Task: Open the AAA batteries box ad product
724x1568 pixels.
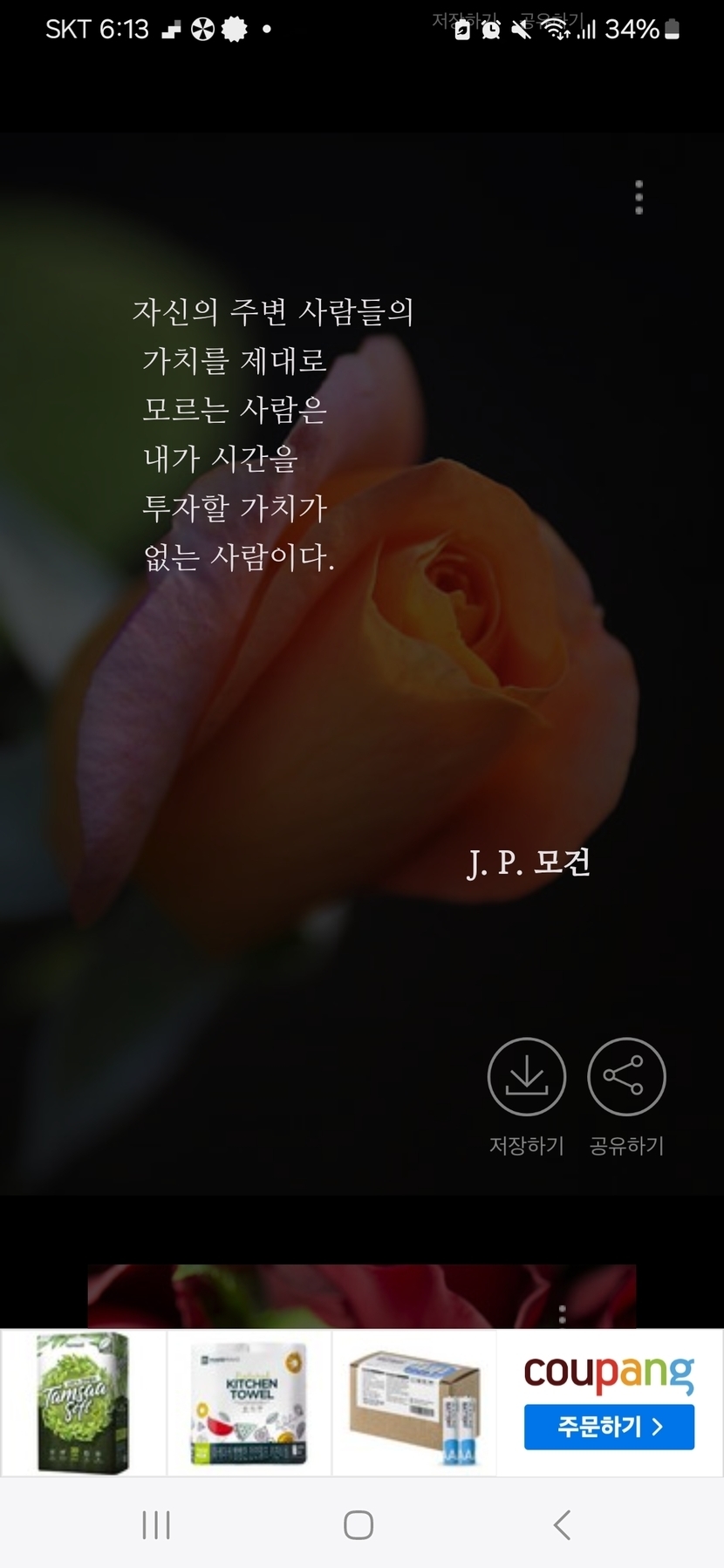Action: 414,1402
